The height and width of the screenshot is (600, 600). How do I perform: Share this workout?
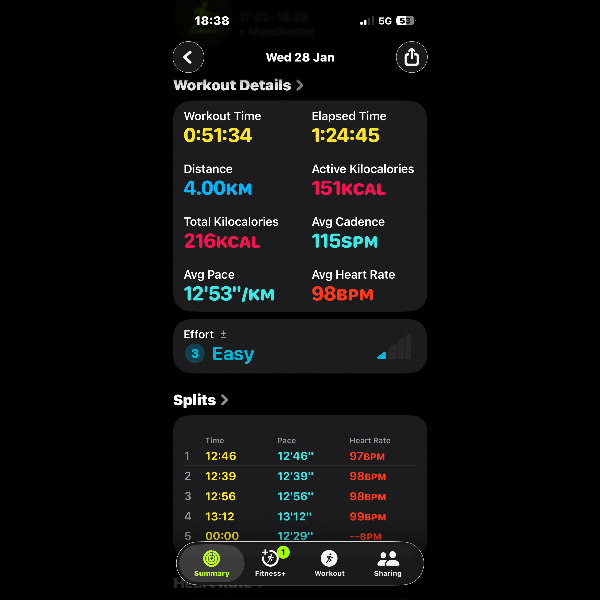pyautogui.click(x=411, y=57)
